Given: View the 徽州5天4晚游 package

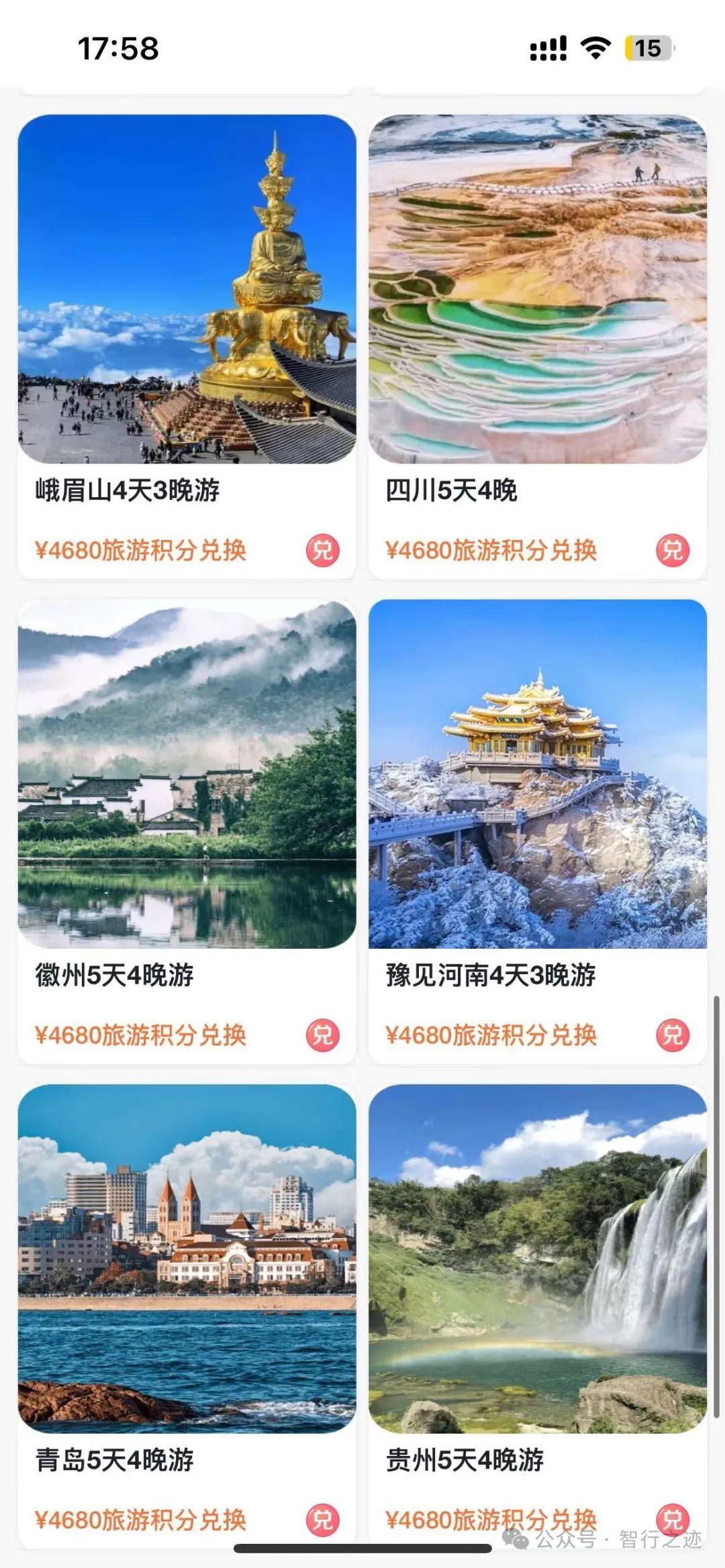Looking at the screenshot, I should pyautogui.click(x=187, y=774).
